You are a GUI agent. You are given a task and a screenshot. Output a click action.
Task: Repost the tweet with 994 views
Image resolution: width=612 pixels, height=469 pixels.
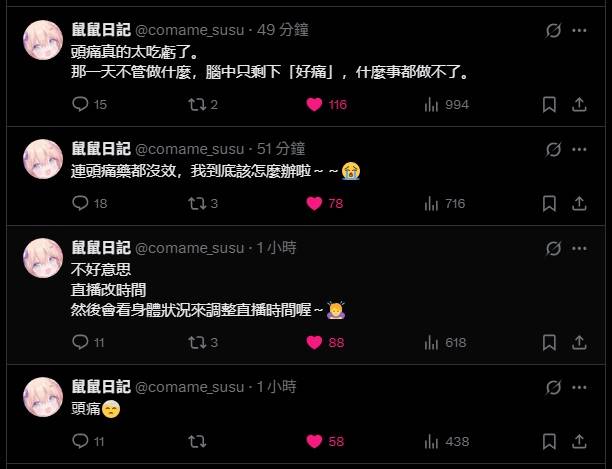197,104
